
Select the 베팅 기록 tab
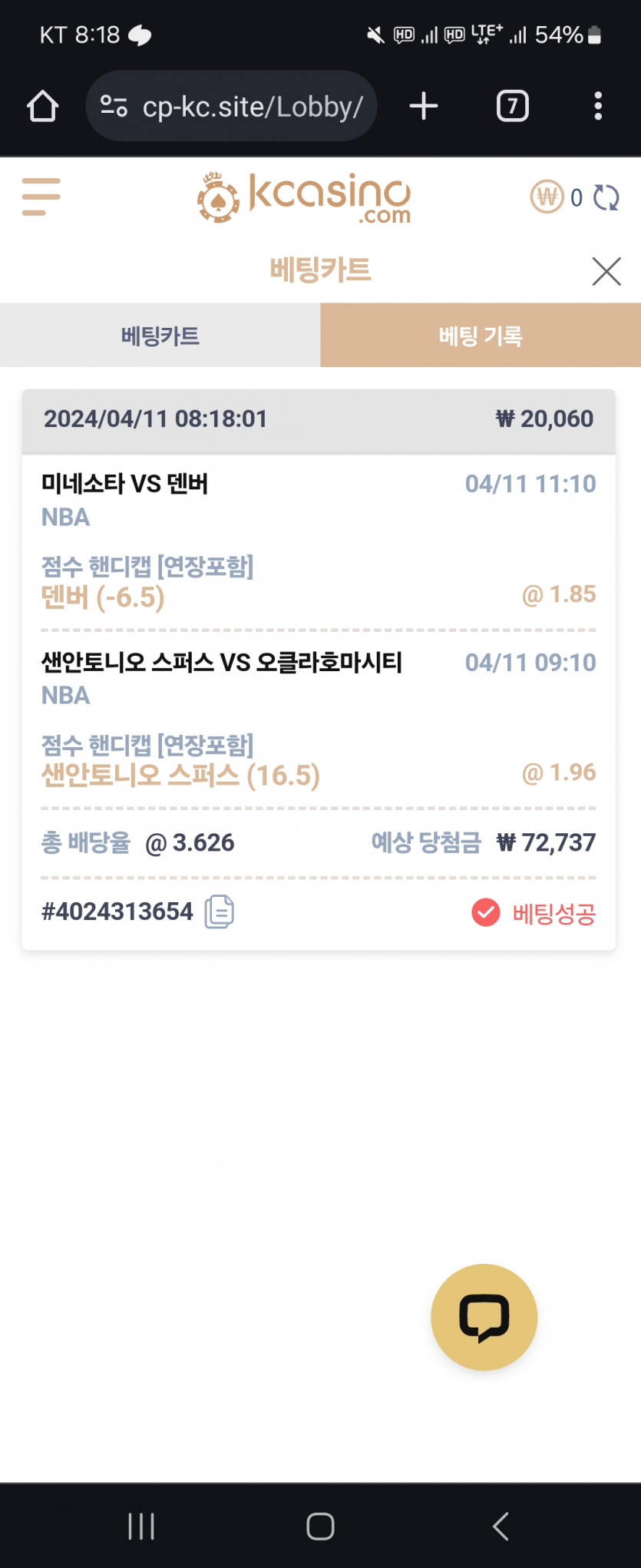pyautogui.click(x=481, y=336)
